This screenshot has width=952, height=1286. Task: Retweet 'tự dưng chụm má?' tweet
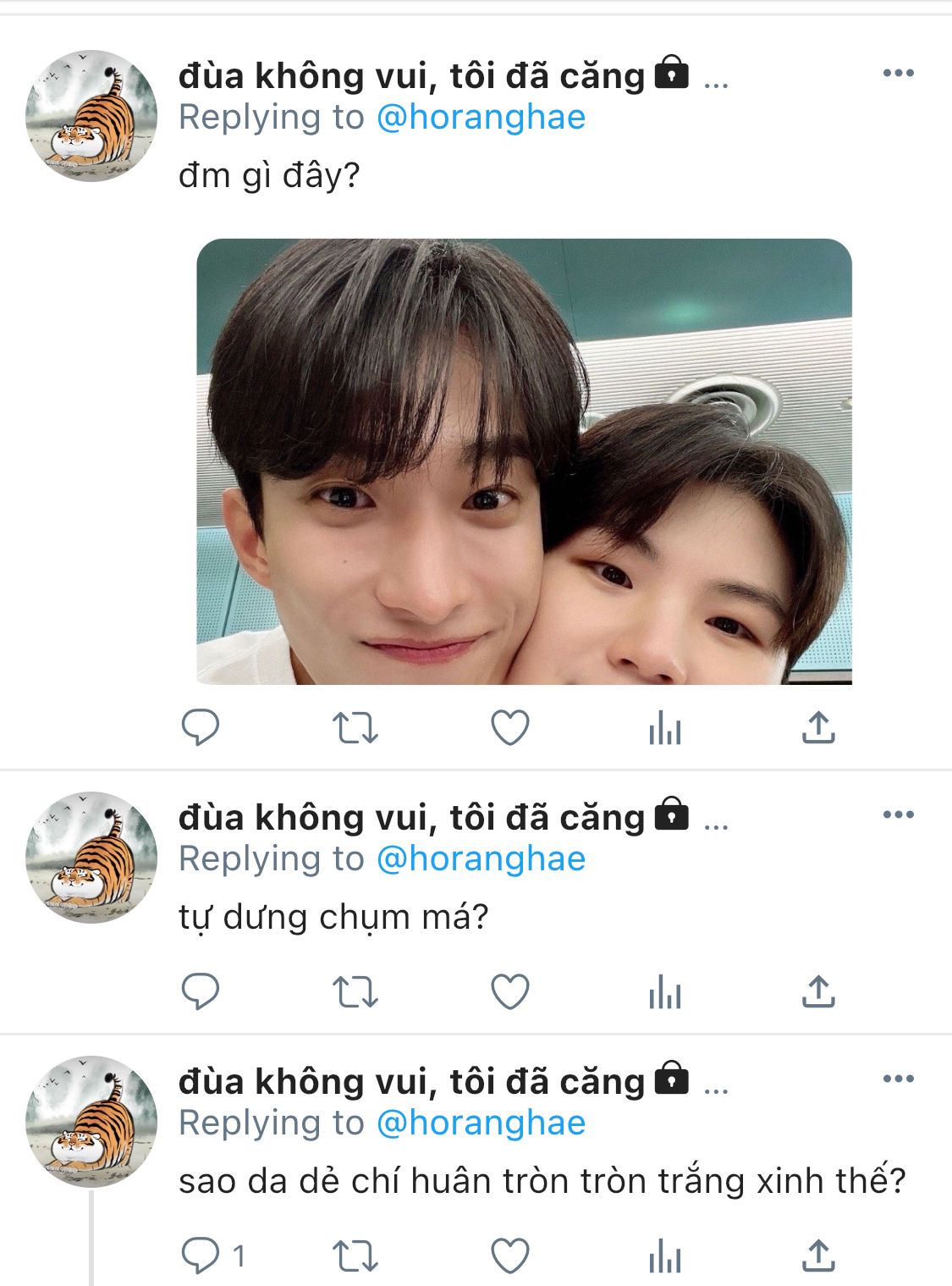coord(355,992)
